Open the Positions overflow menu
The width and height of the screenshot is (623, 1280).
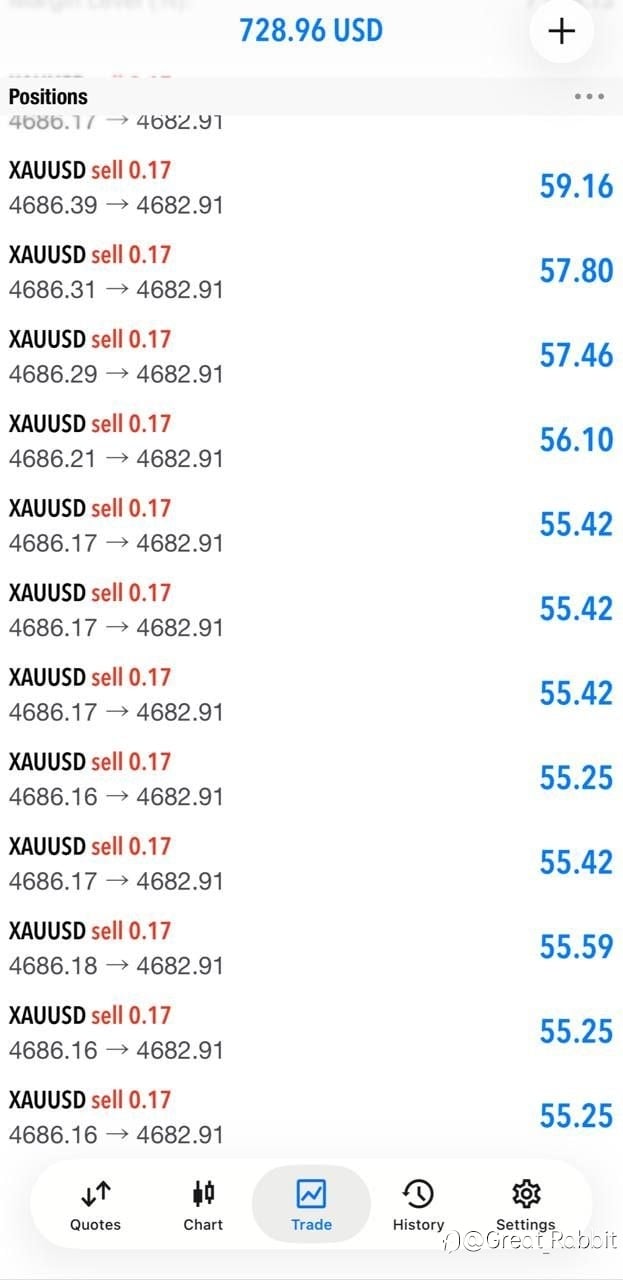tap(589, 97)
